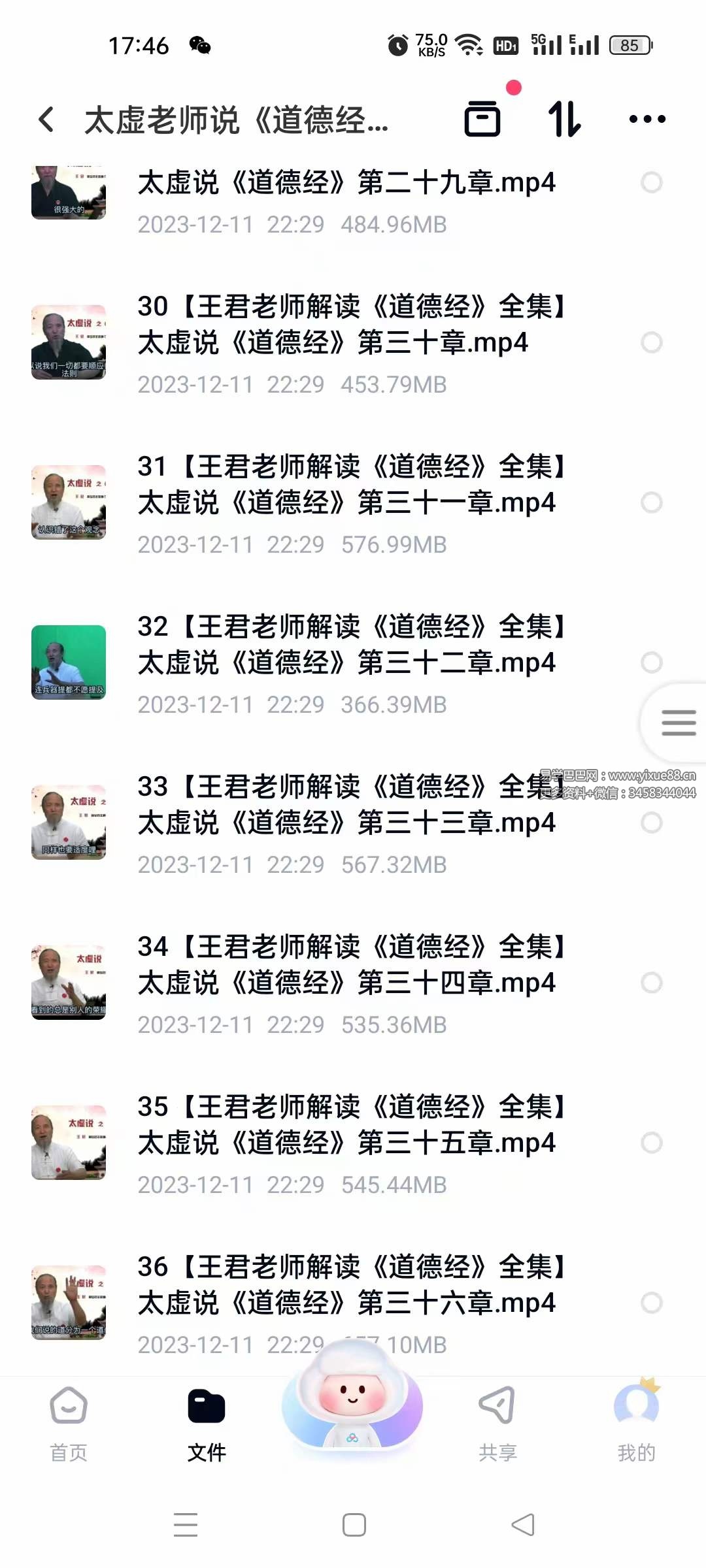
Task: Open thumbnail preview of 第三十四章 video
Action: [x=69, y=982]
